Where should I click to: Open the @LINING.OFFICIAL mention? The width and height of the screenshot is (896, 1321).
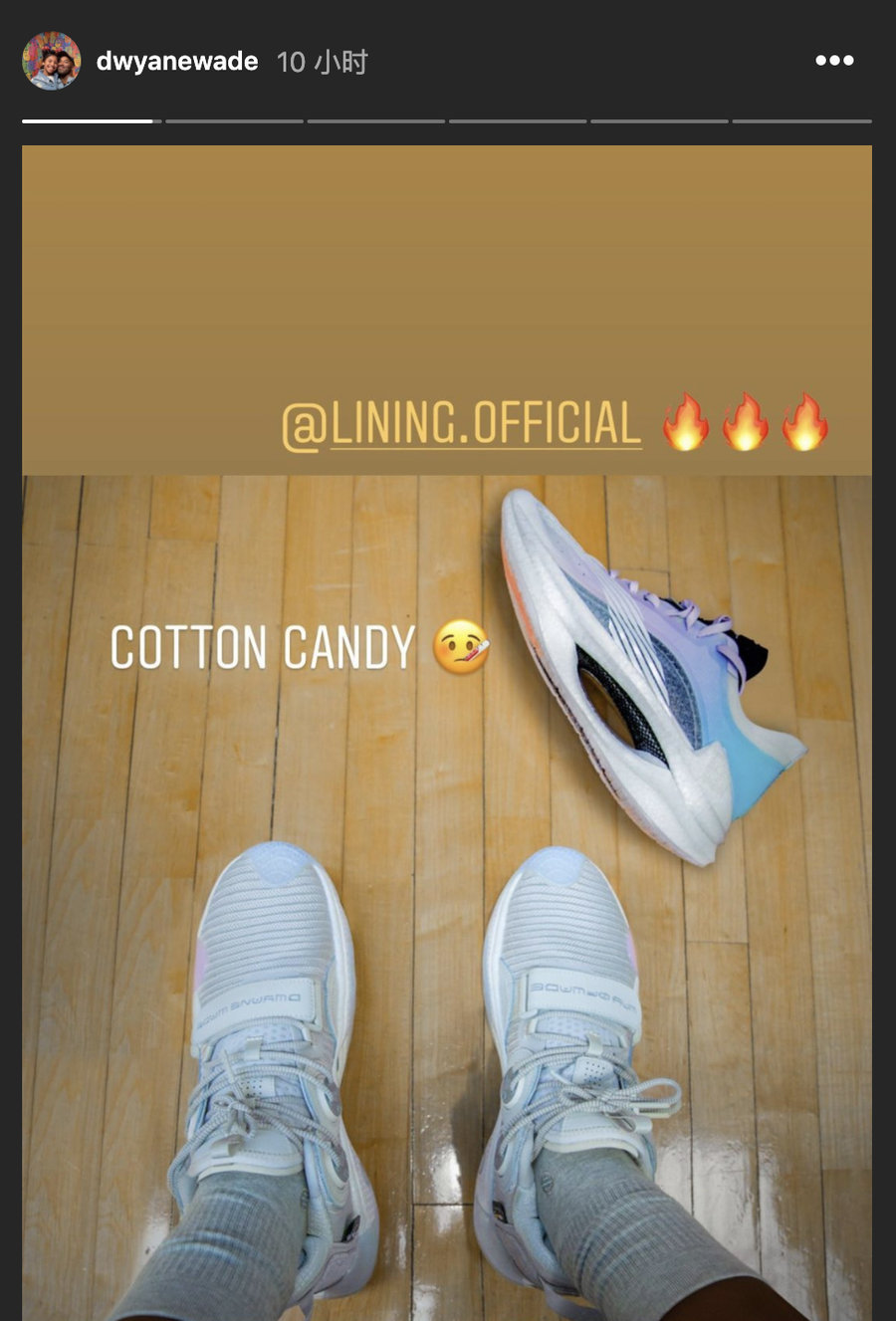pos(462,425)
